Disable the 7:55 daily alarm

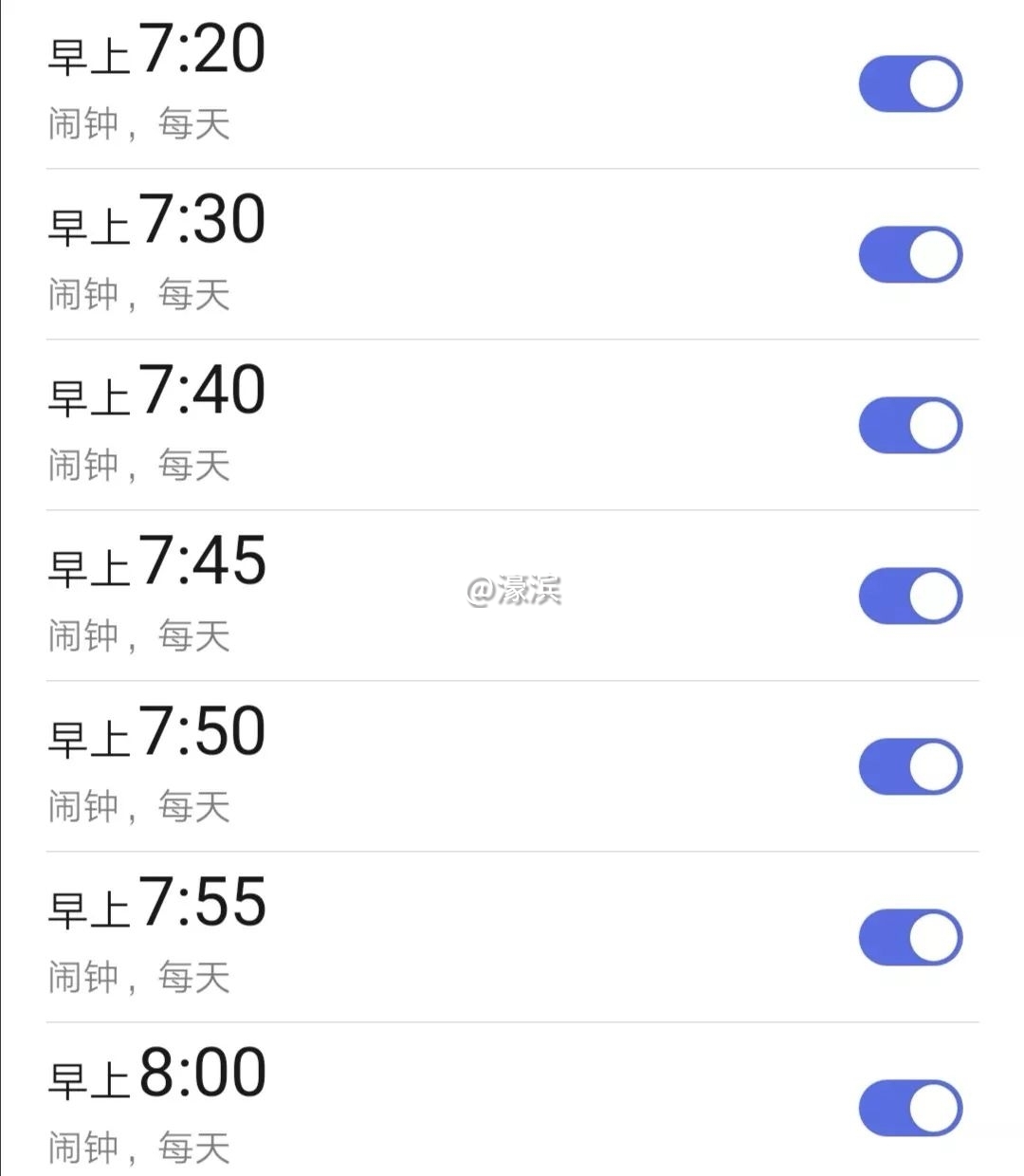[x=910, y=938]
